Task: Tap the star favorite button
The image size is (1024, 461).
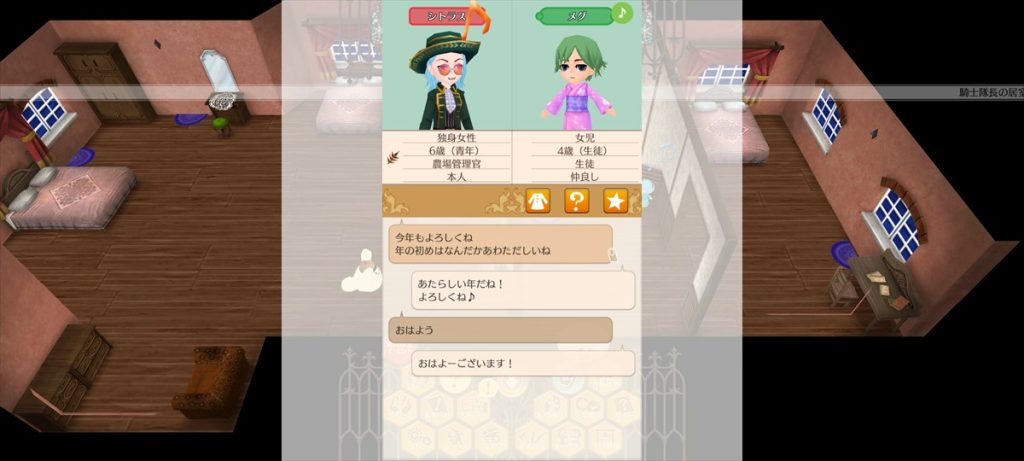Action: [615, 201]
